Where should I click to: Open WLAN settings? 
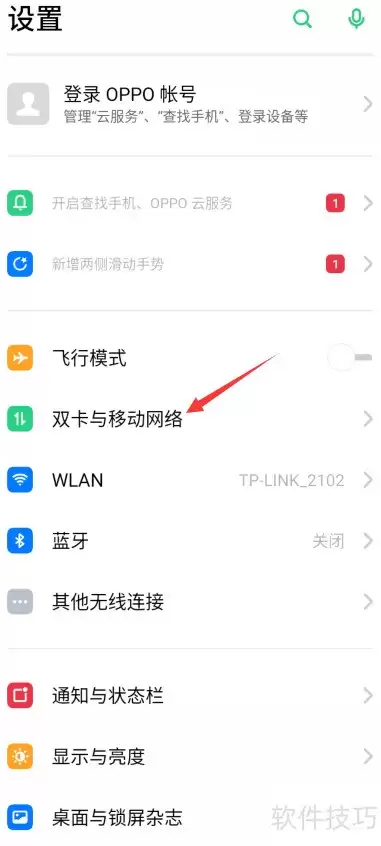pos(190,480)
